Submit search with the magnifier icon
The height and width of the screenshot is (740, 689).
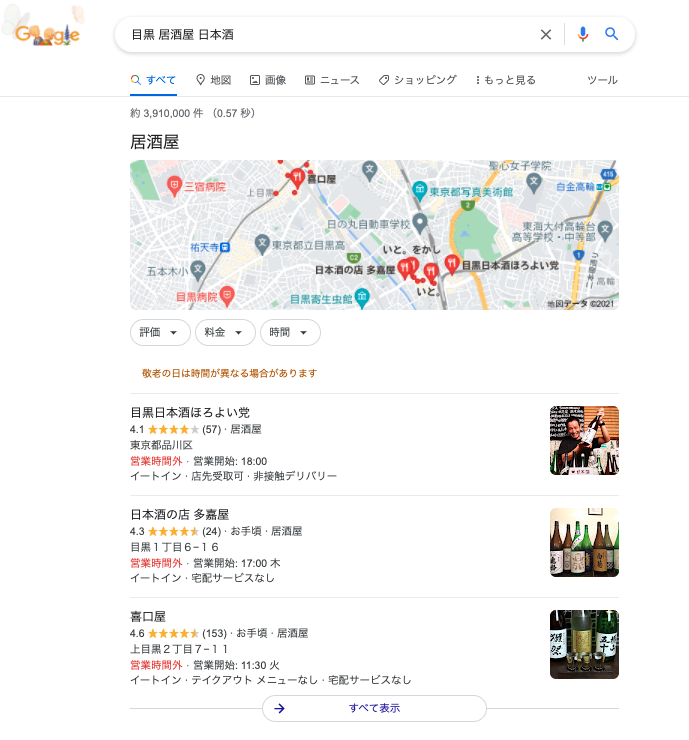pyautogui.click(x=612, y=34)
